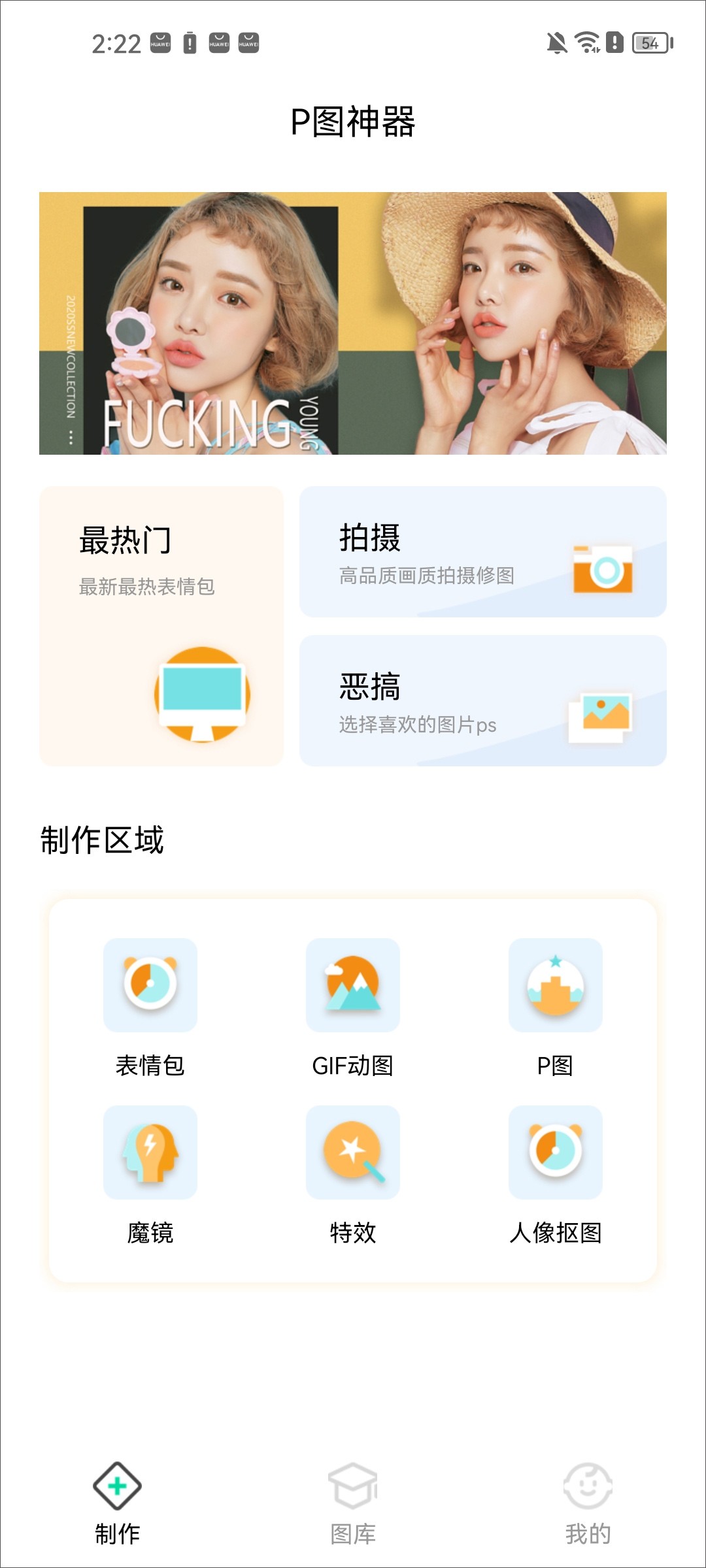Select the 表情包 meme maker icon

pyautogui.click(x=150, y=986)
